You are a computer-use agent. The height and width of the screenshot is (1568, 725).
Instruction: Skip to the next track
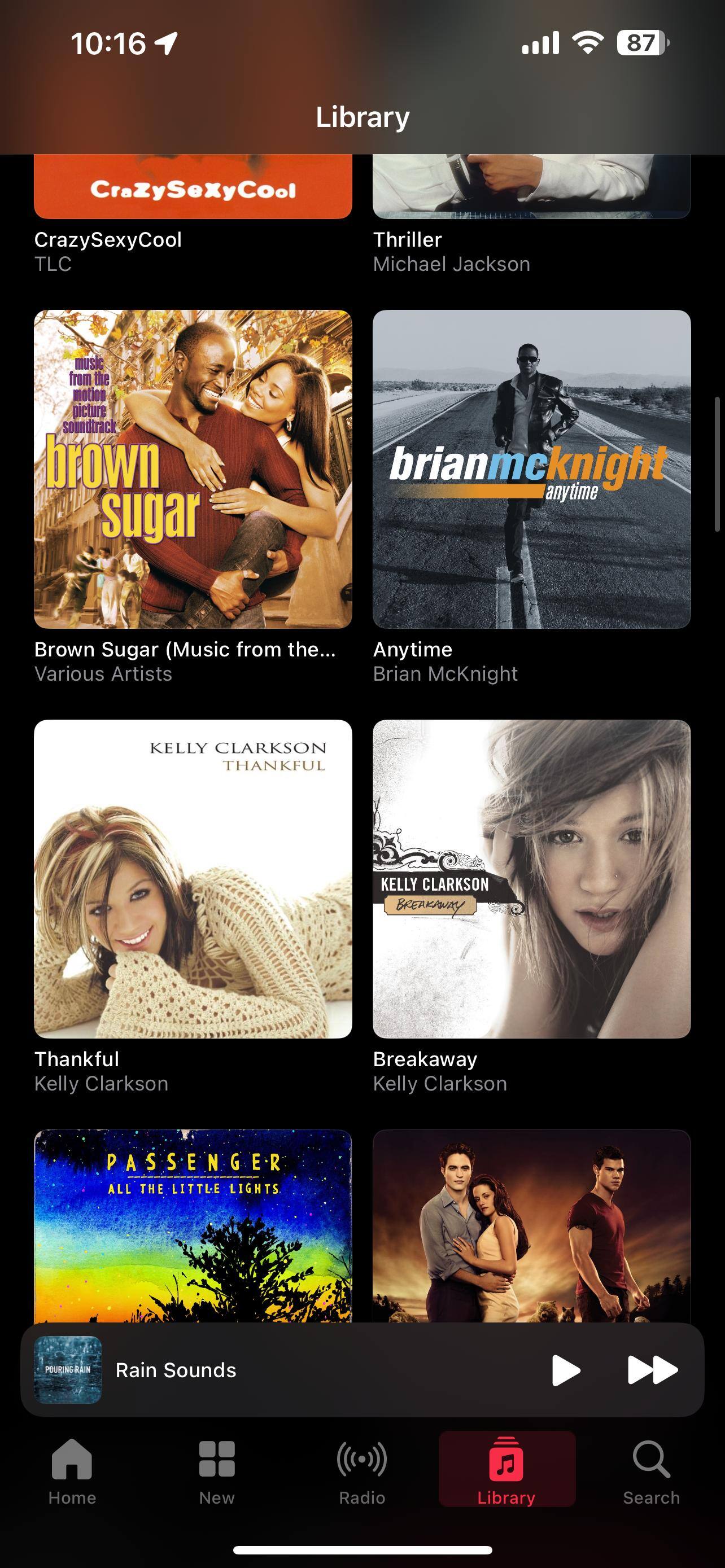point(652,1370)
